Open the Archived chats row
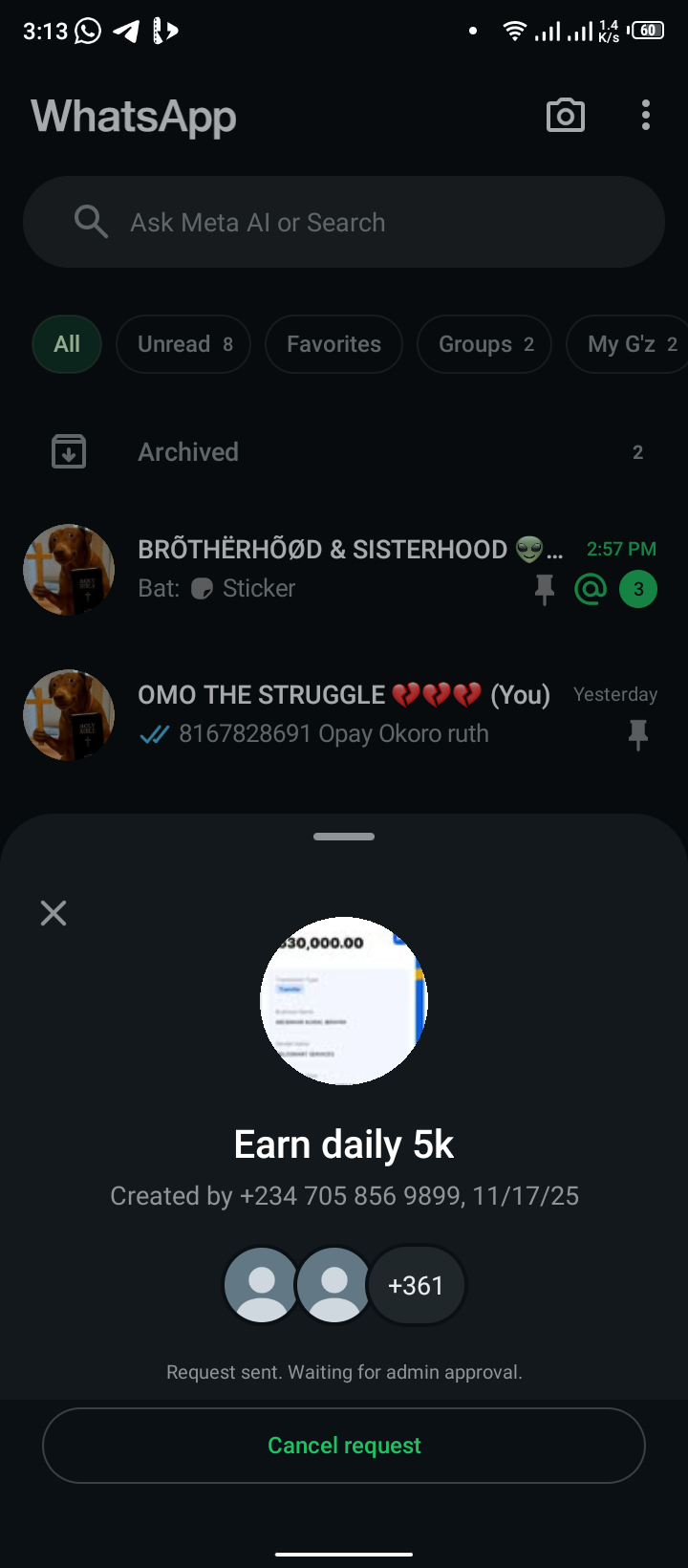Viewport: 688px width, 1568px height. 344,452
